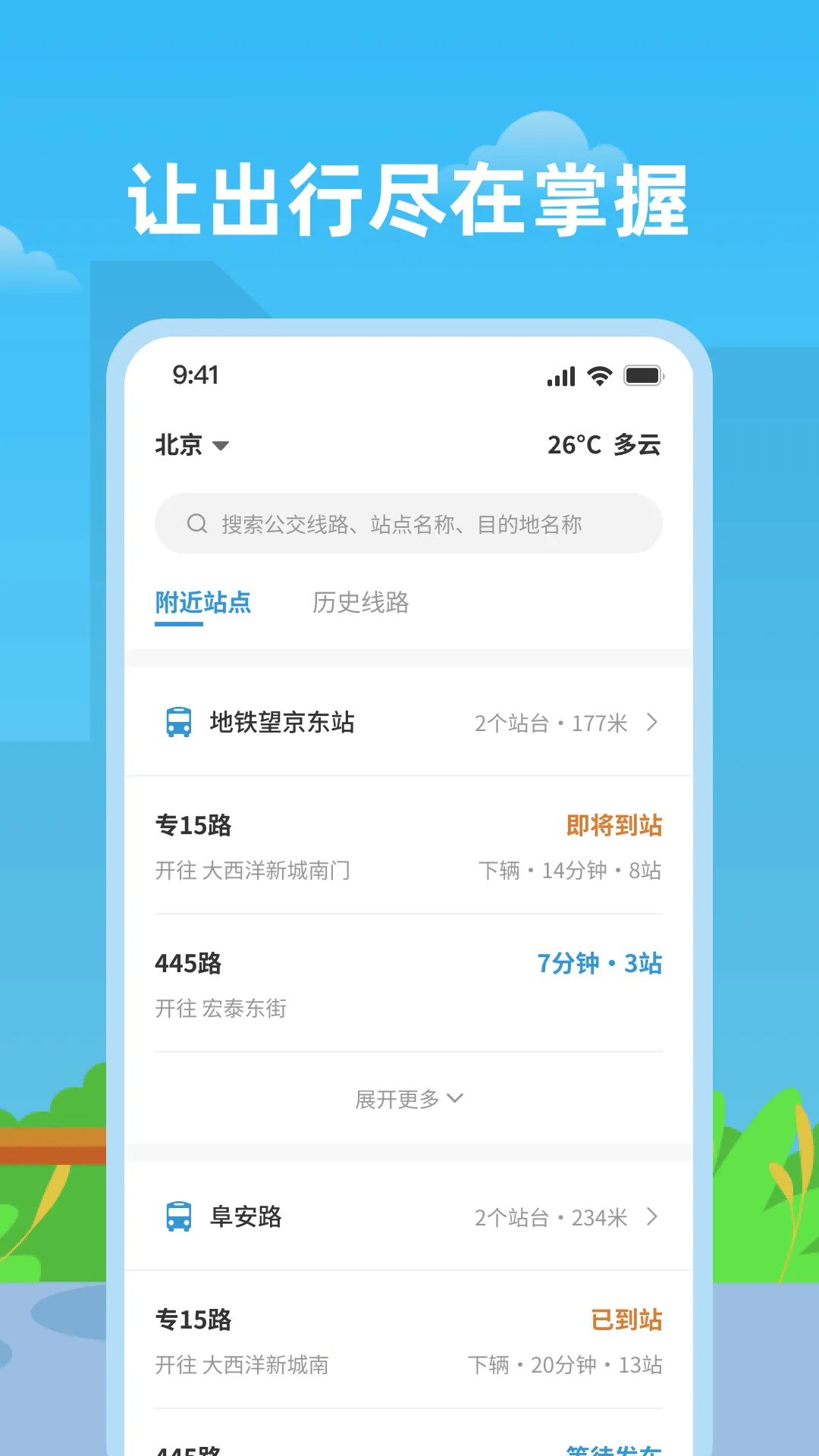Click the 7分钟·3站 arrival info

tap(599, 963)
